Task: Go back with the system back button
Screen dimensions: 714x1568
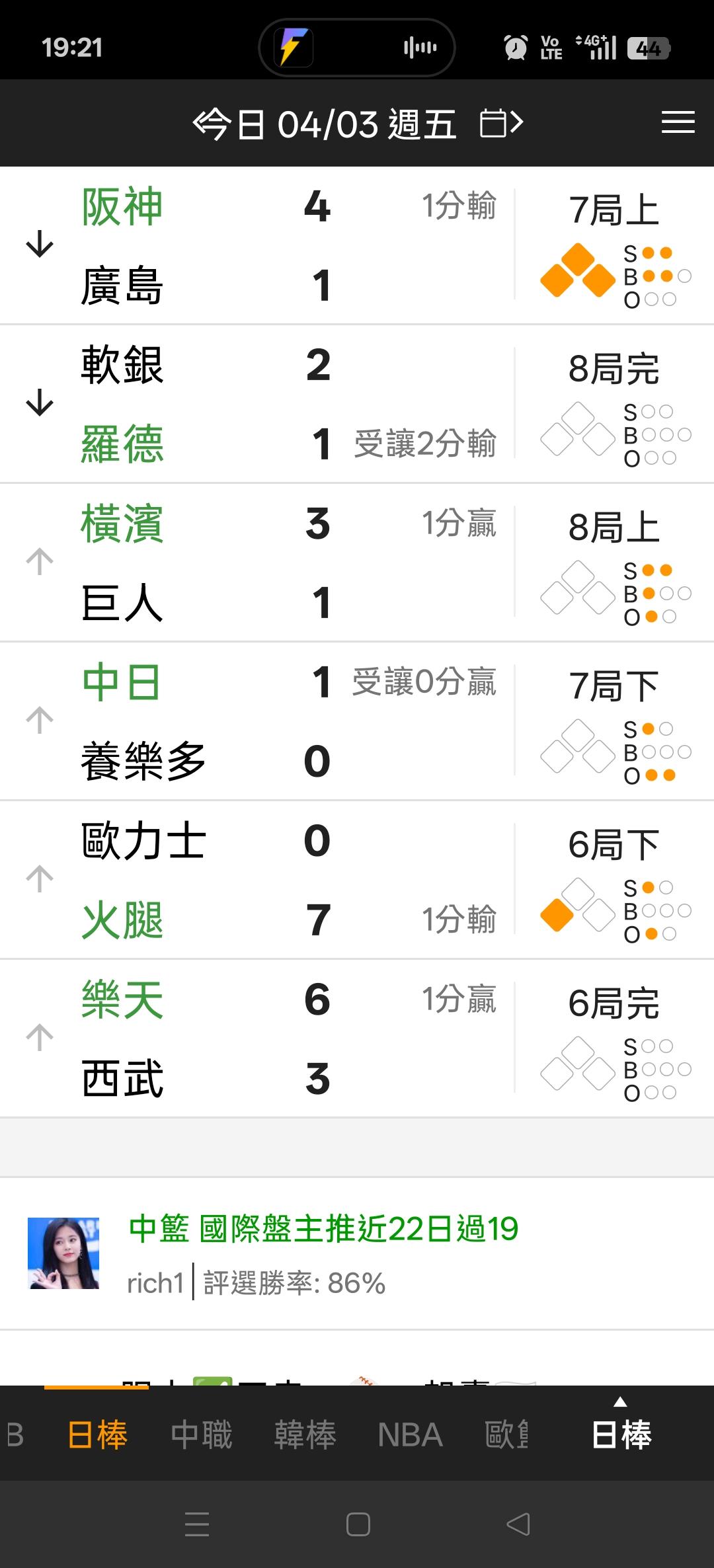Action: [518, 1524]
